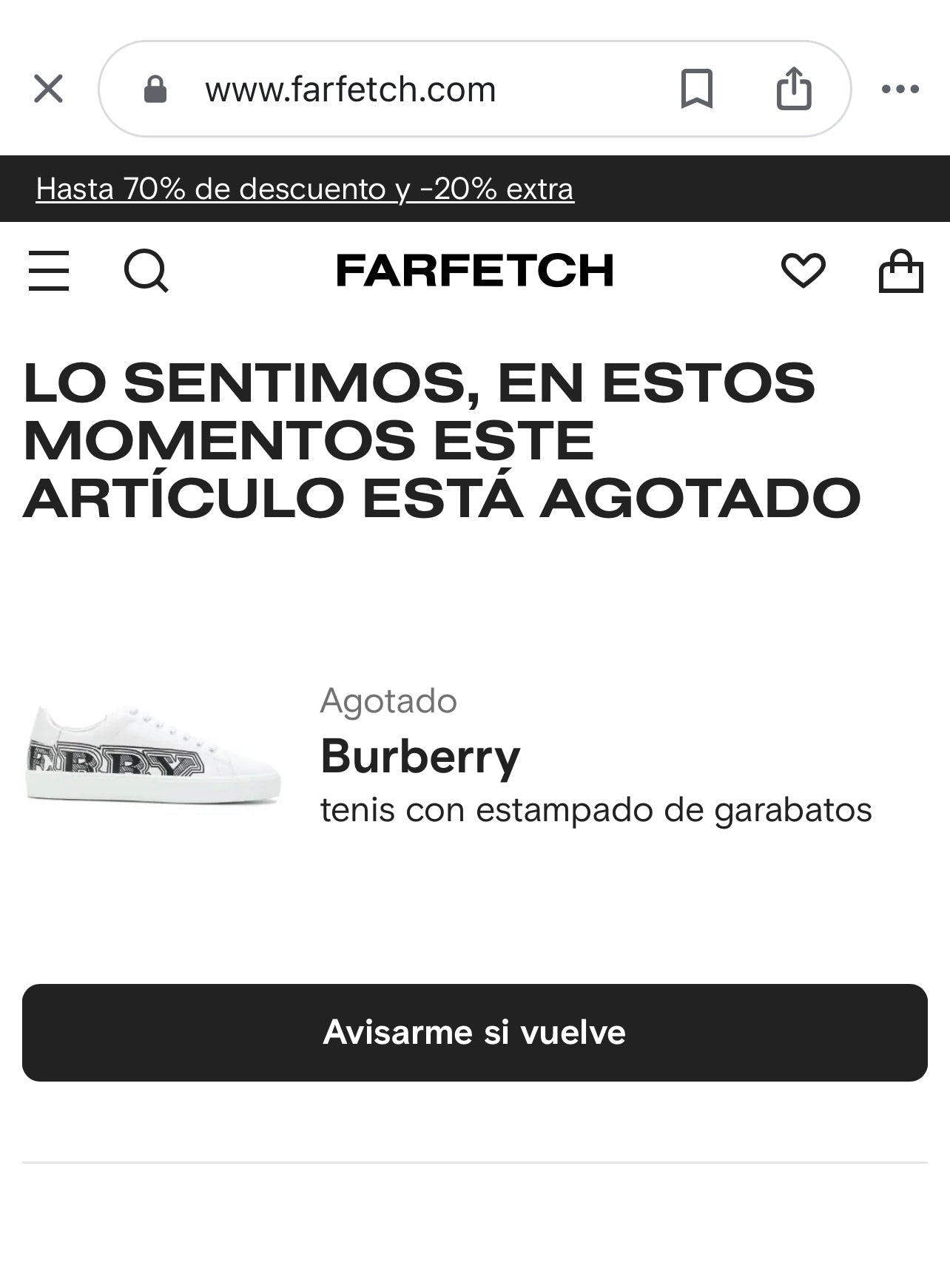
Task: Select the 'Agotado' availability label
Action: (x=388, y=701)
